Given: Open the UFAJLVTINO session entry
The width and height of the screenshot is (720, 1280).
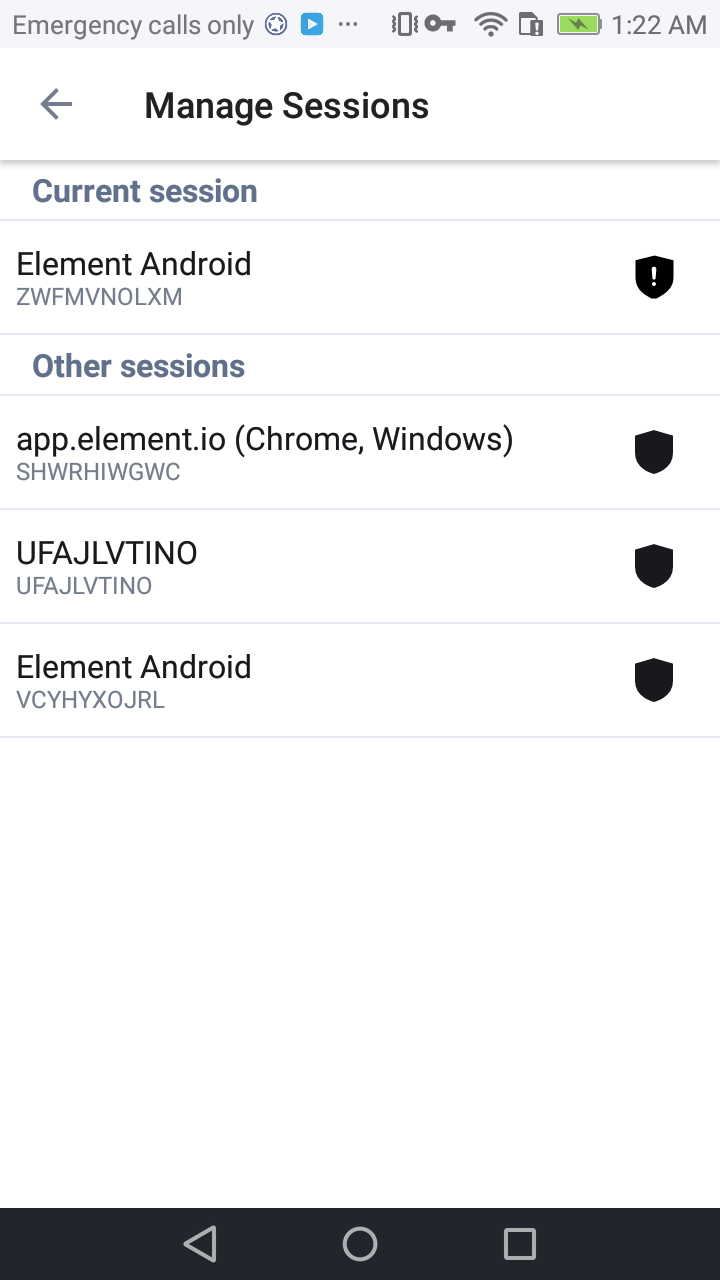Looking at the screenshot, I should tap(300, 565).
